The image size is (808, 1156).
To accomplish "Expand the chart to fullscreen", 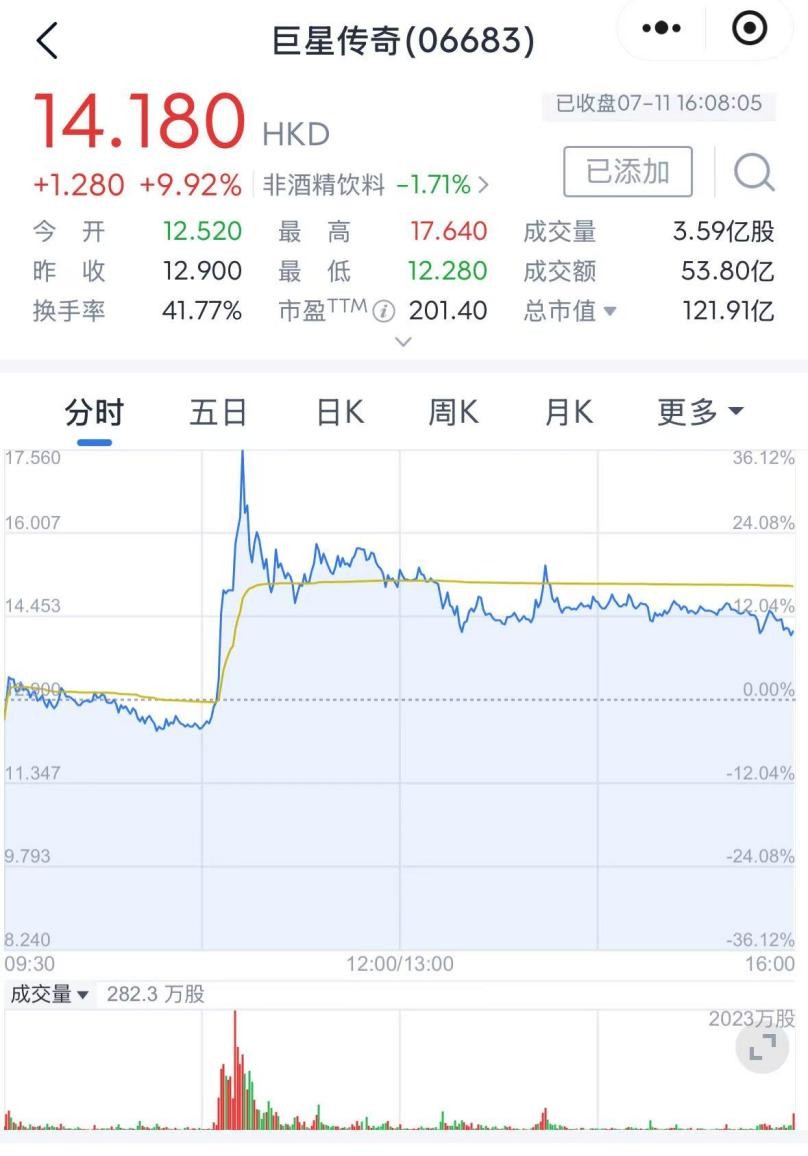I will [762, 1046].
